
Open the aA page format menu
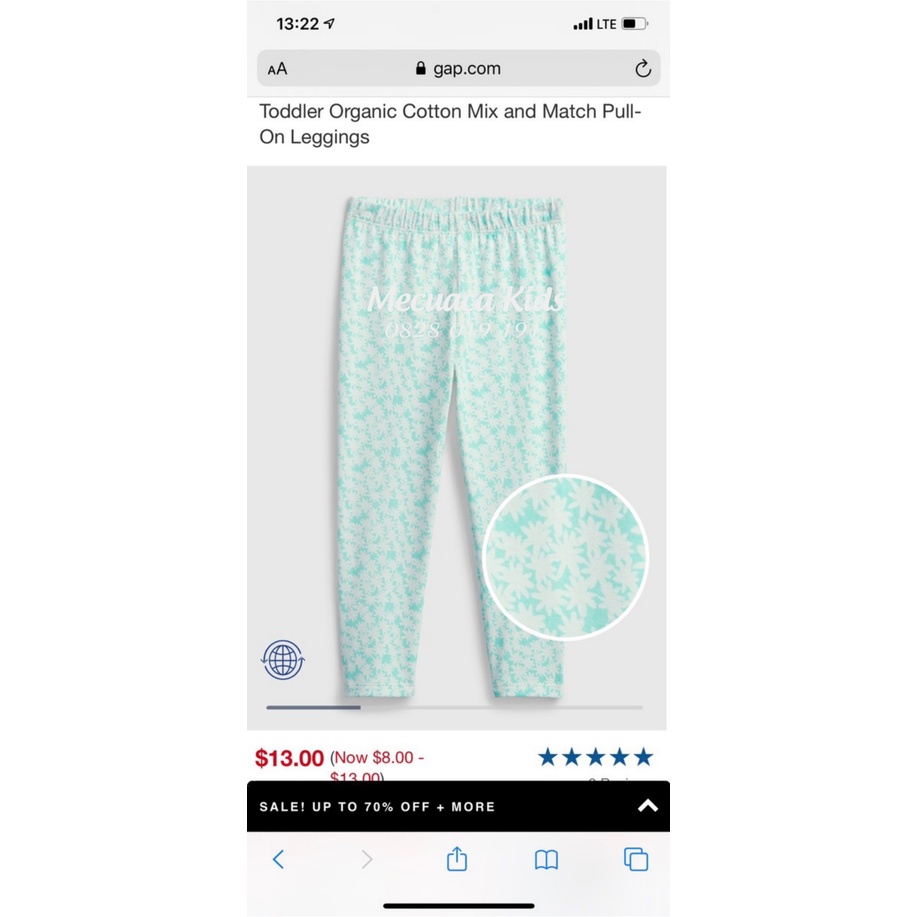tap(277, 69)
